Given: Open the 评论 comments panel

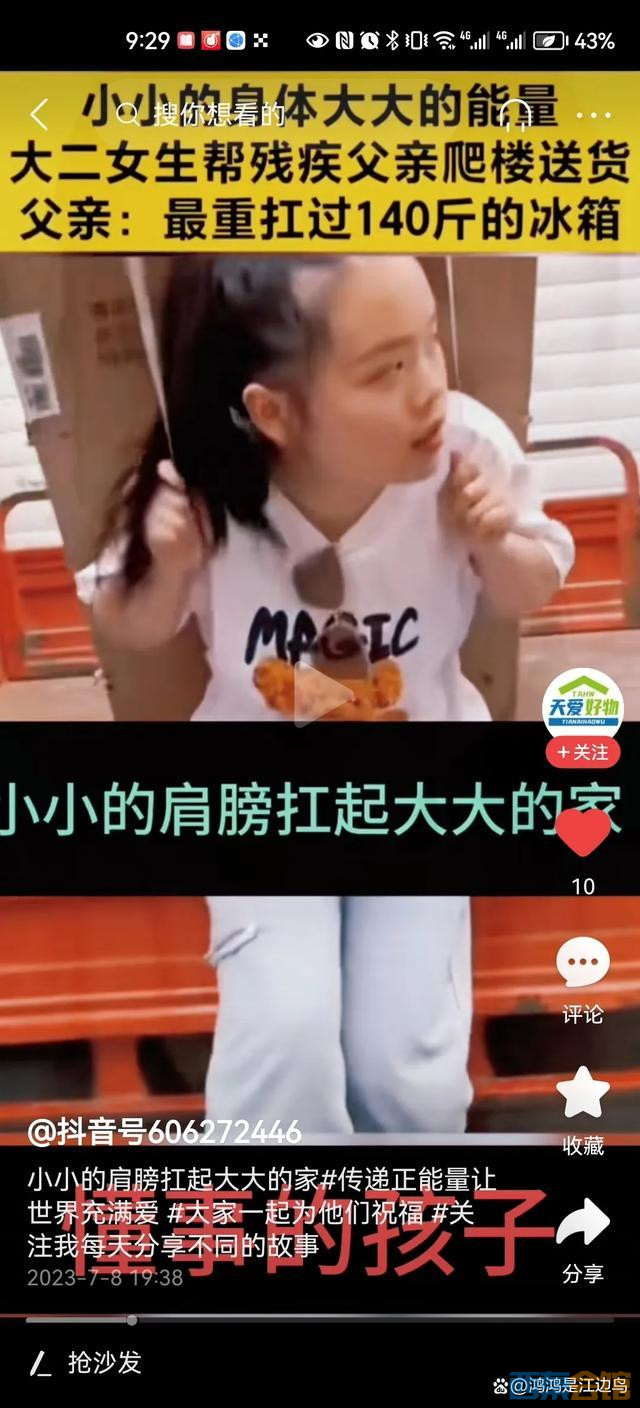Looking at the screenshot, I should (x=583, y=965).
